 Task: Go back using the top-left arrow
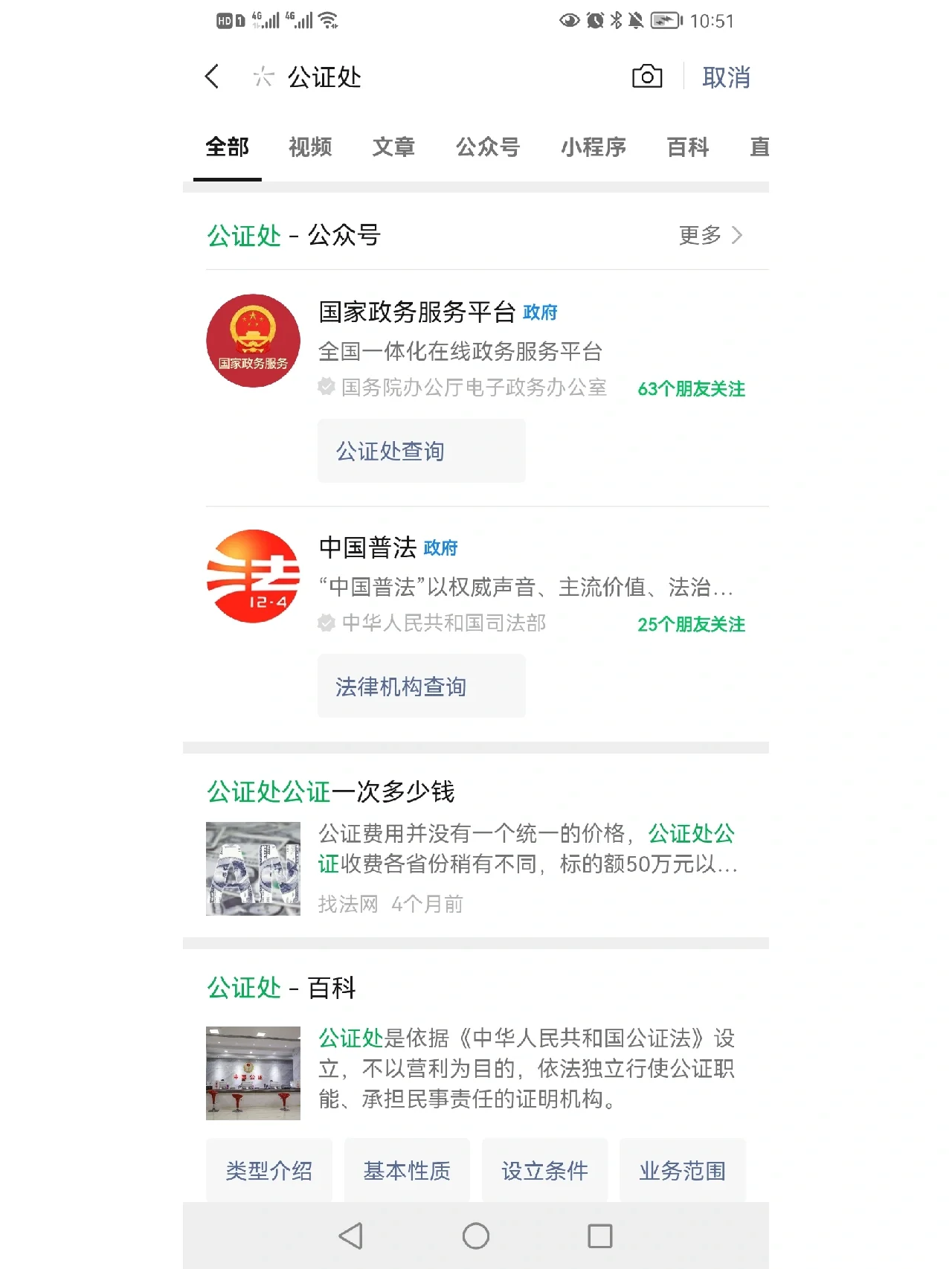[213, 77]
